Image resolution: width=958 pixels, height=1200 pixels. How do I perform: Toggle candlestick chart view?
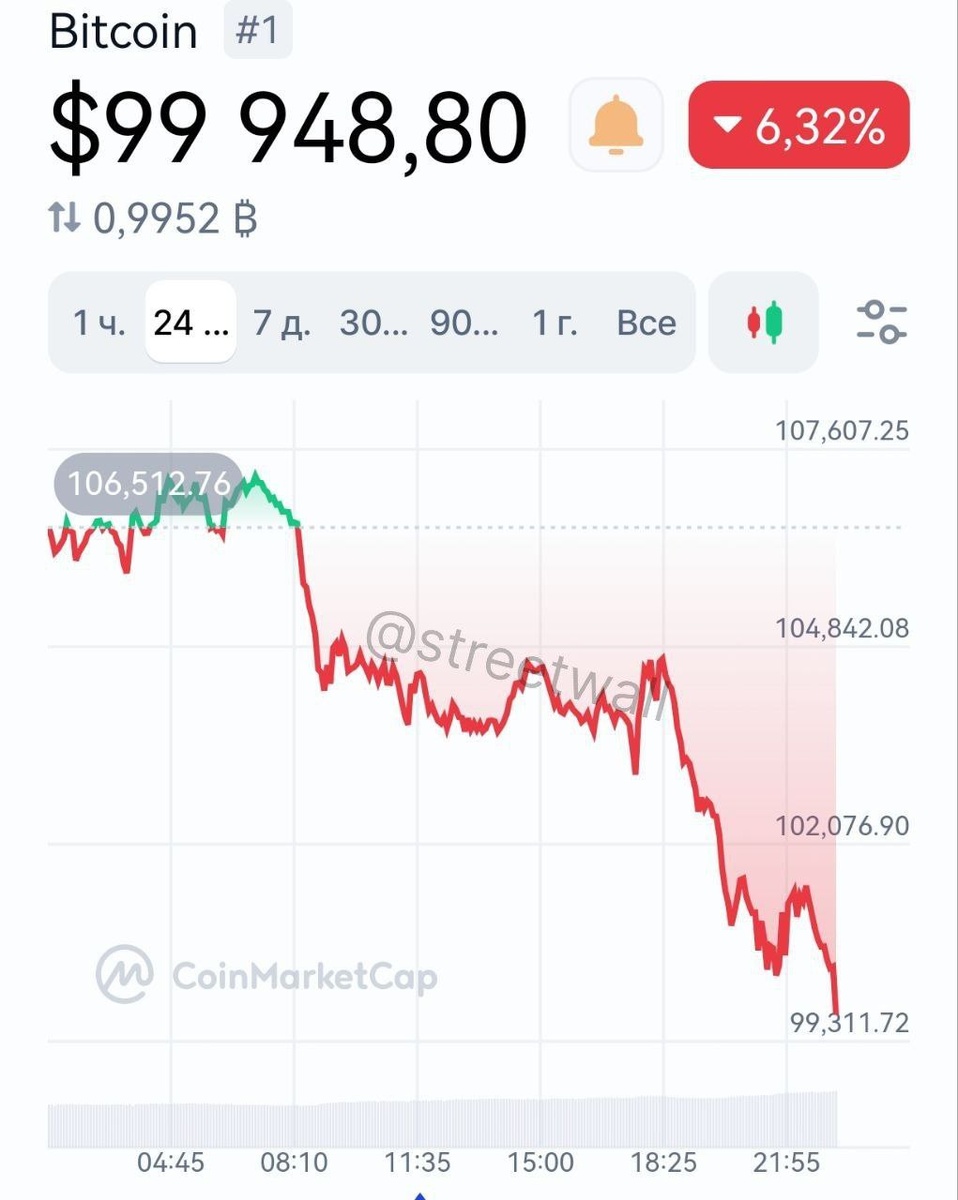click(x=763, y=323)
